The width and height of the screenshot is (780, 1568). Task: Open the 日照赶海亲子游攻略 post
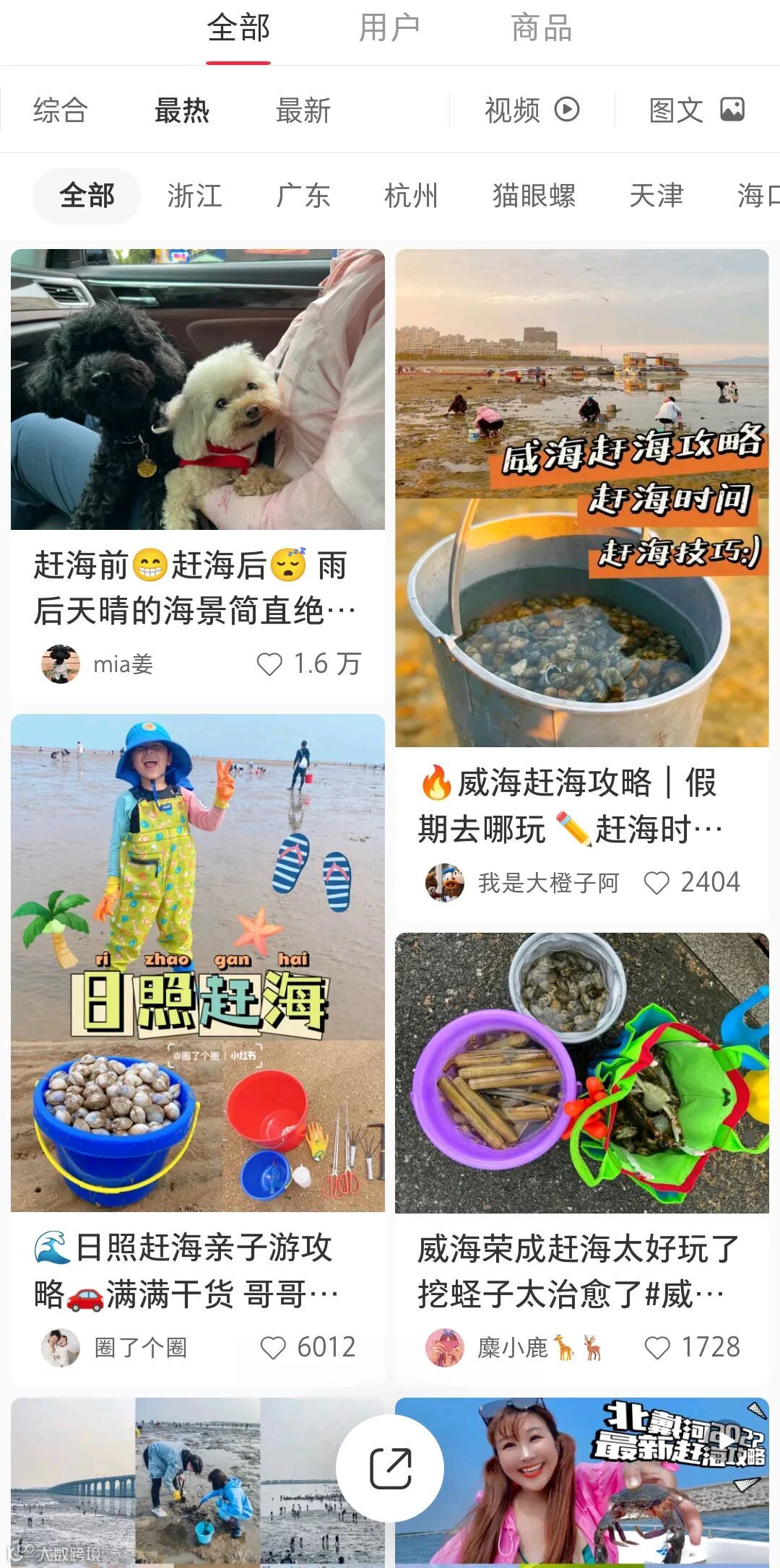pos(197,962)
